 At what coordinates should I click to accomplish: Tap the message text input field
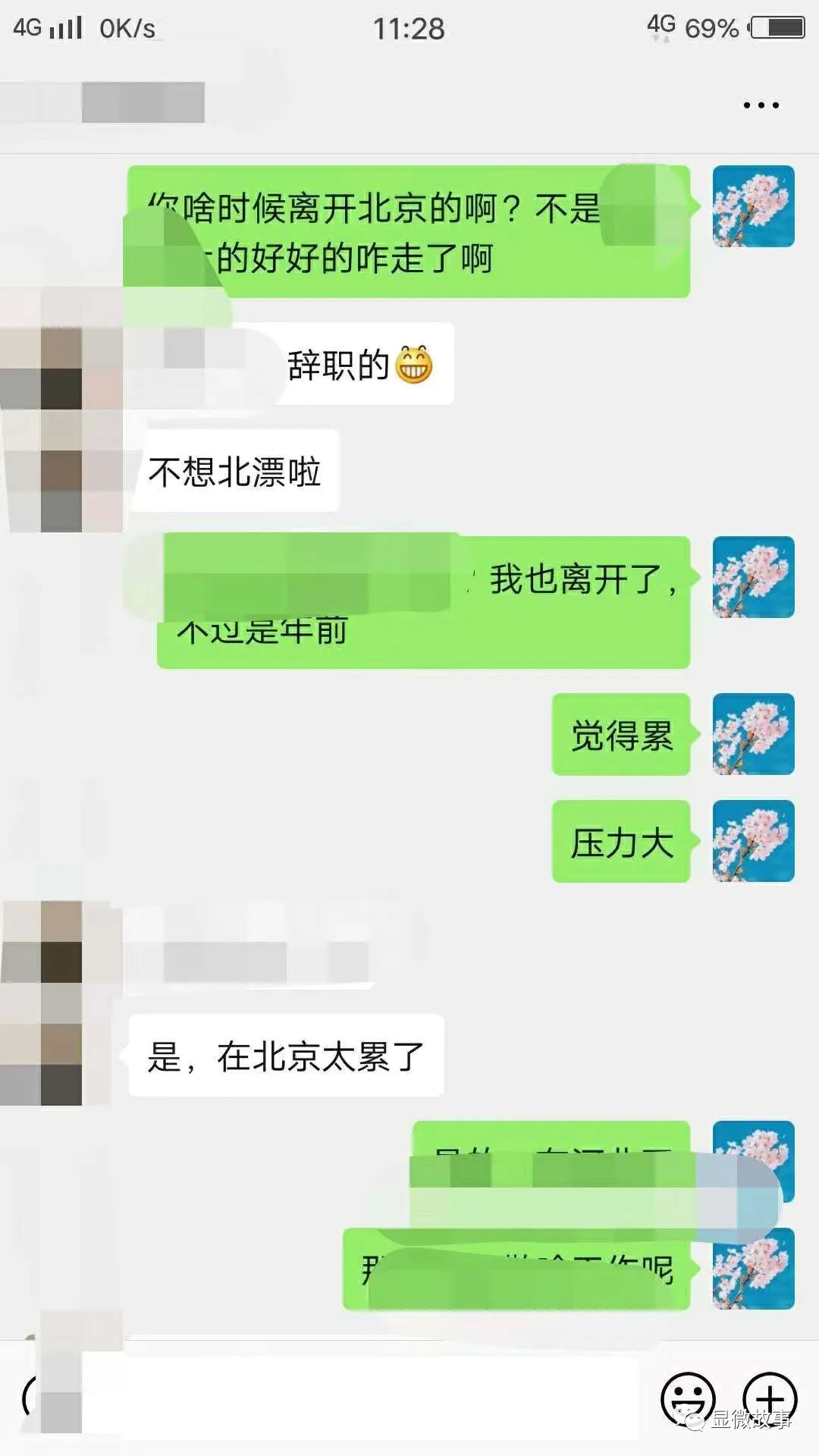(356, 1398)
